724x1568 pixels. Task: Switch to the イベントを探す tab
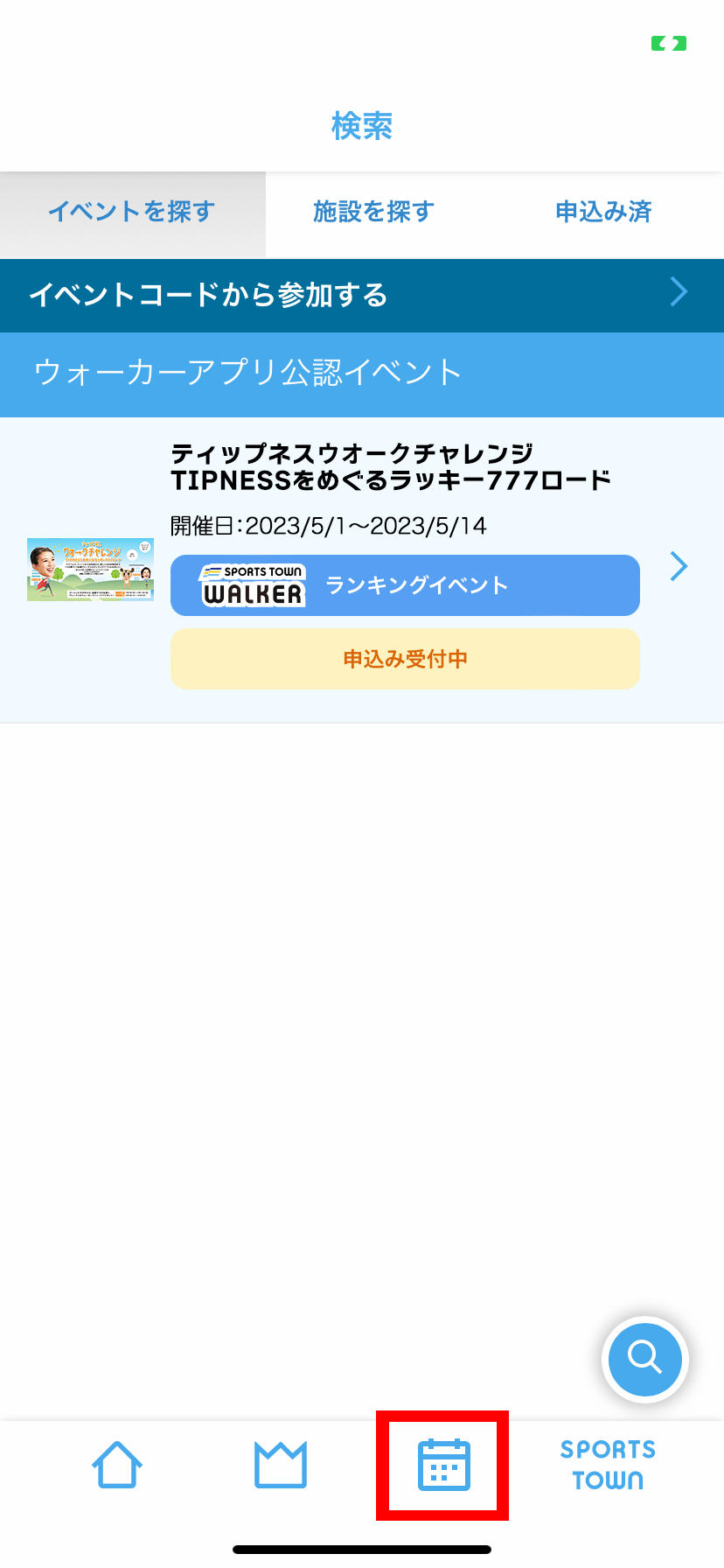[132, 212]
